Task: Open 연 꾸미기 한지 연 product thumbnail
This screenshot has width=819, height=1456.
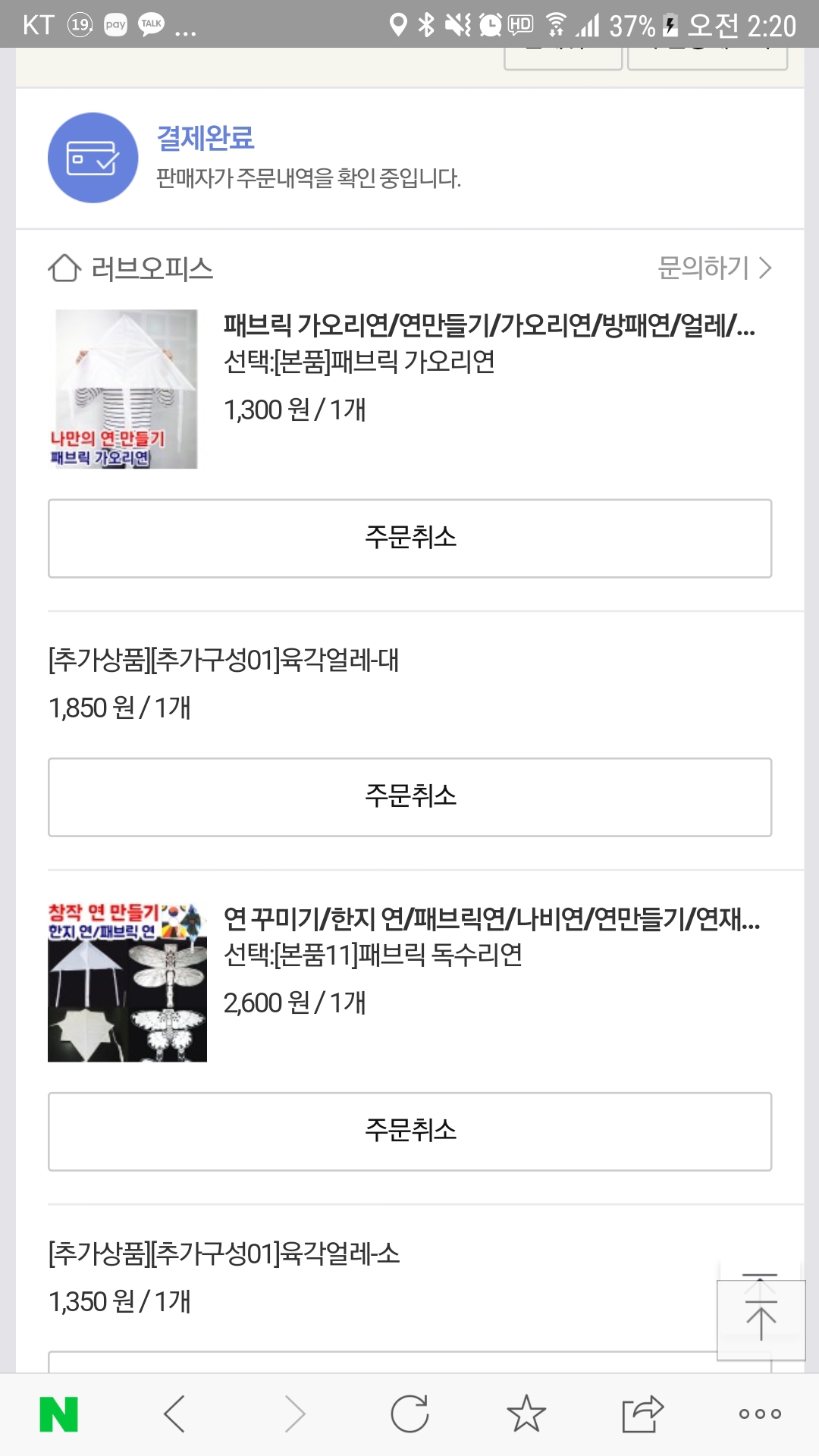Action: [127, 982]
